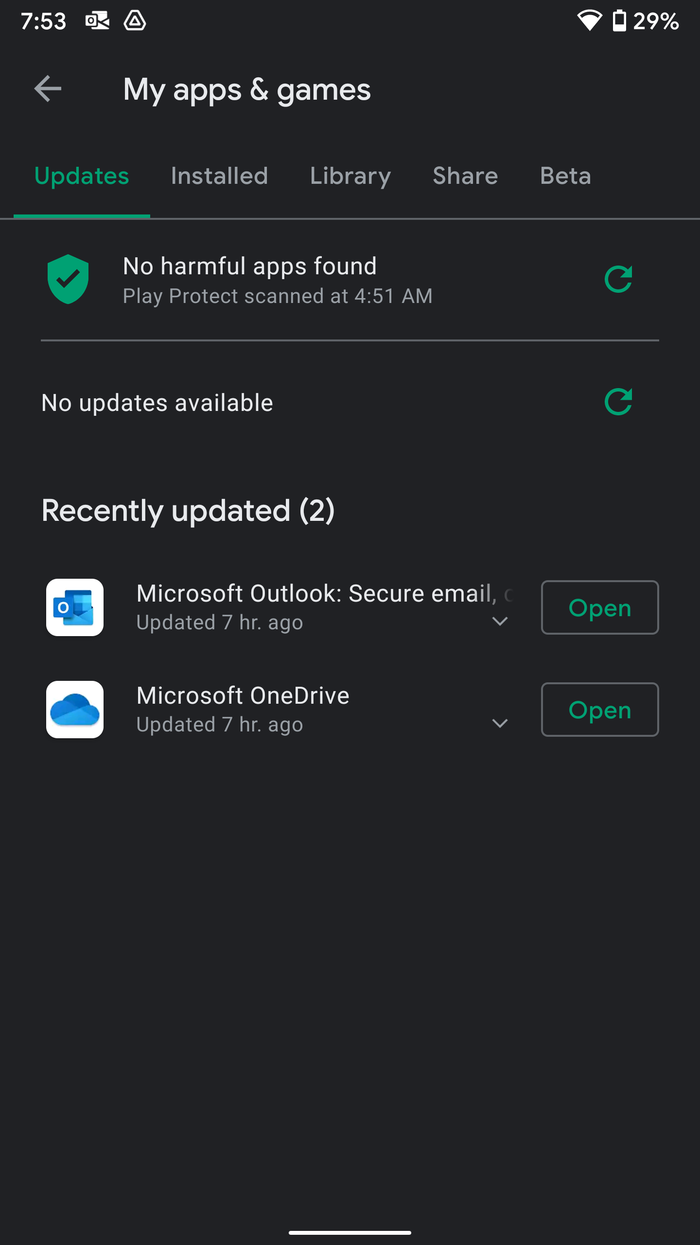Expand details chevron for Microsoft OneDrive
The height and width of the screenshot is (1245, 700).
pyautogui.click(x=500, y=723)
